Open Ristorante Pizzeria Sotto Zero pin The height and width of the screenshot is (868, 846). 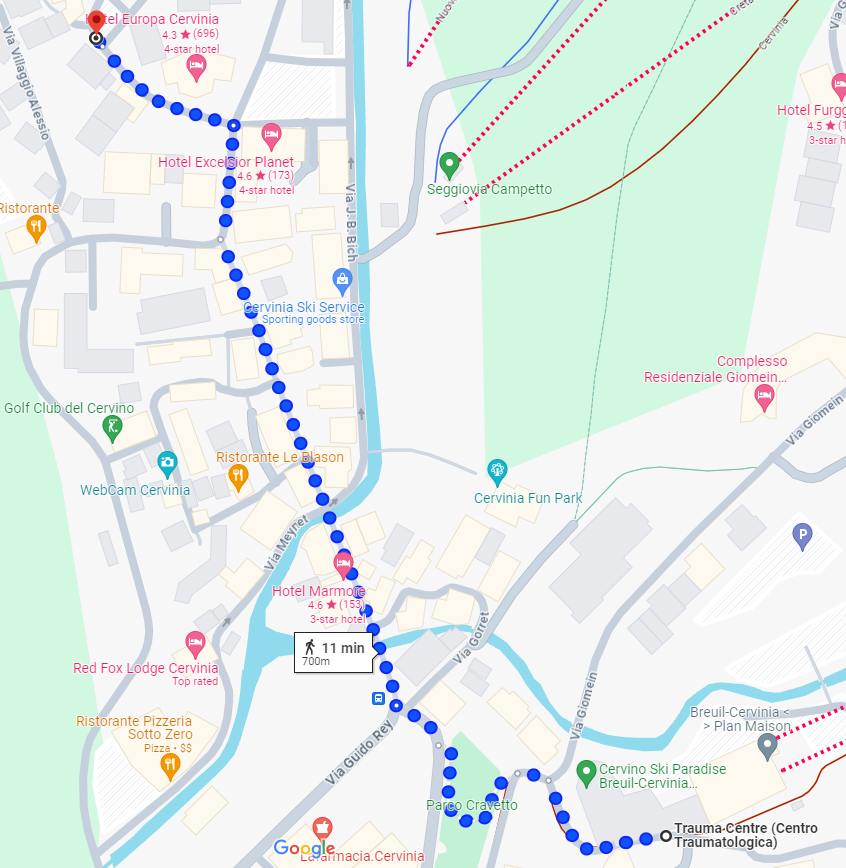click(171, 767)
